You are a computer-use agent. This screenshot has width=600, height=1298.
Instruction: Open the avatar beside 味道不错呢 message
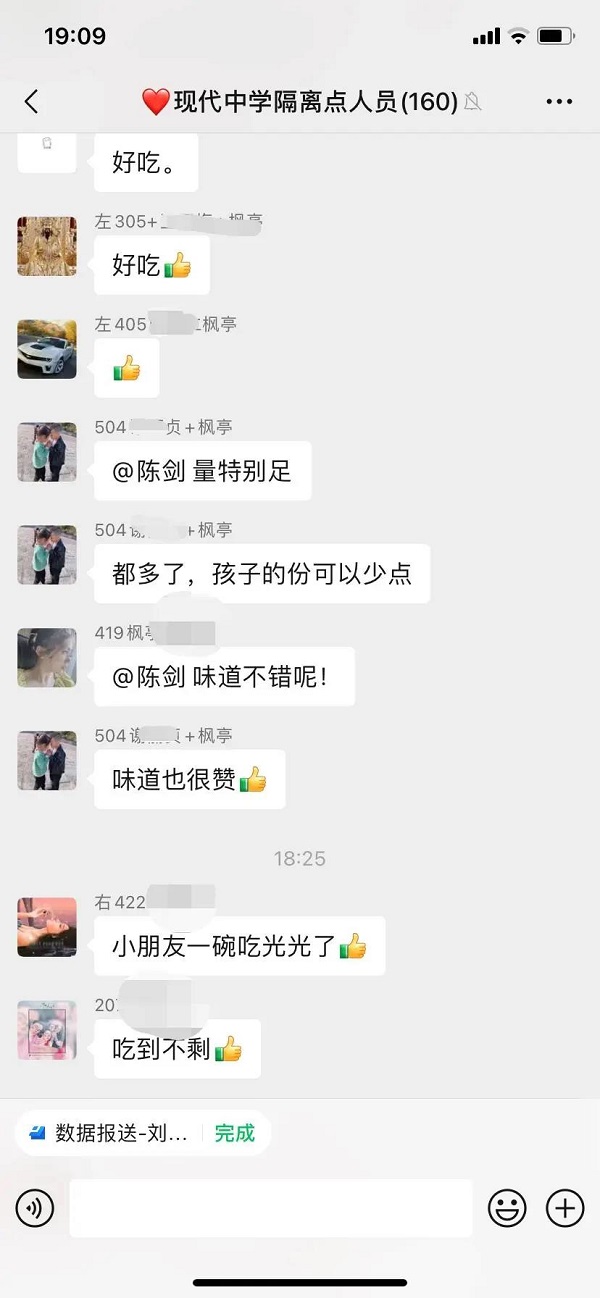[47, 657]
